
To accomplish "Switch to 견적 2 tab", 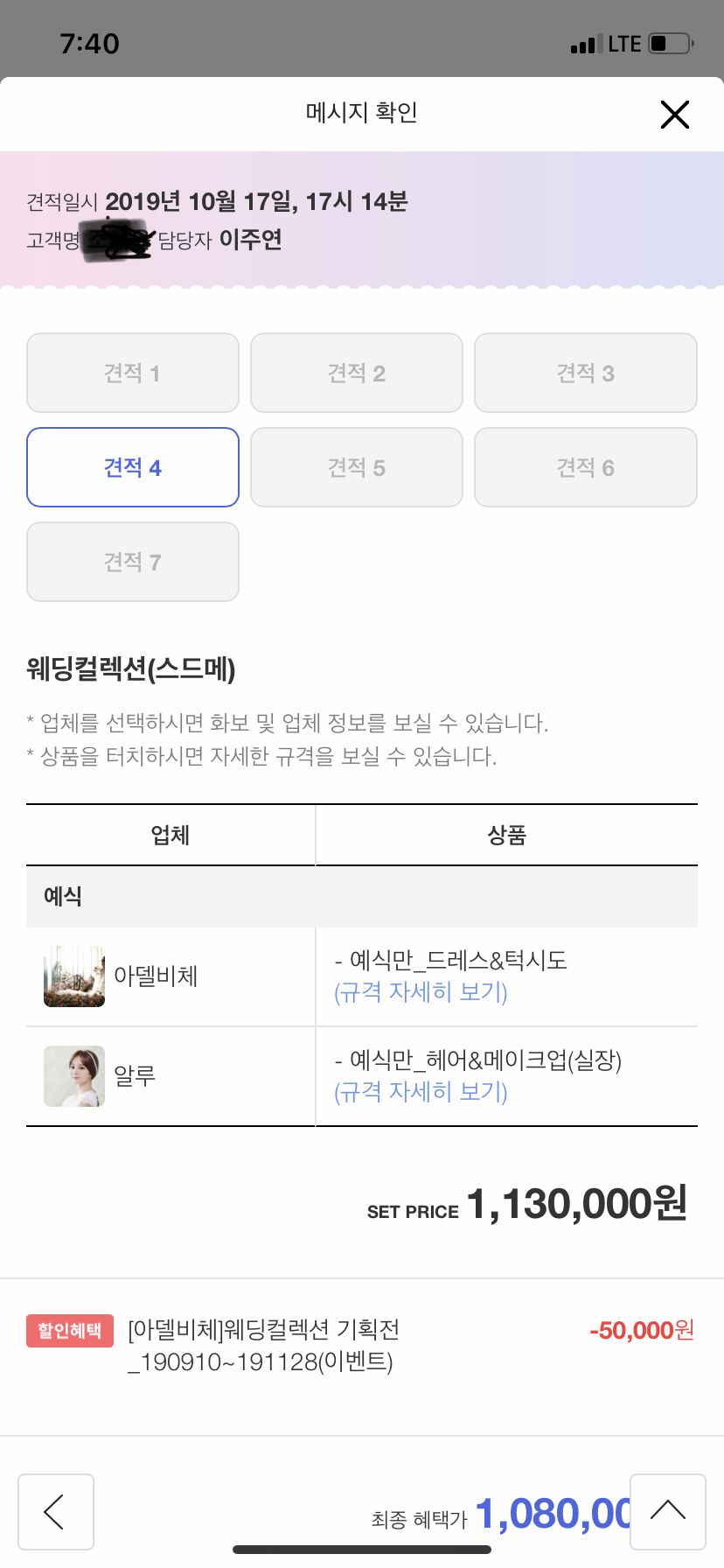I will 357,373.
